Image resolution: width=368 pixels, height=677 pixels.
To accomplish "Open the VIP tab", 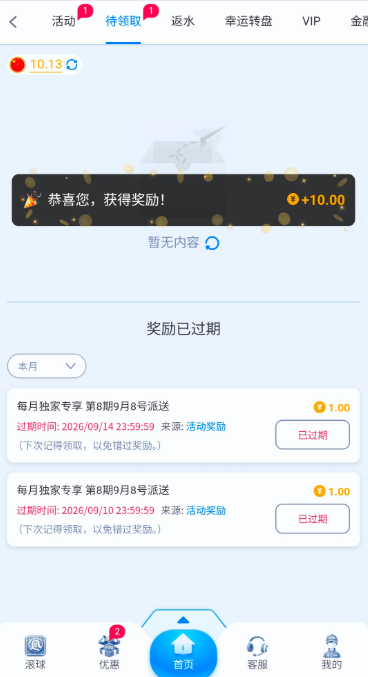I will (x=311, y=21).
